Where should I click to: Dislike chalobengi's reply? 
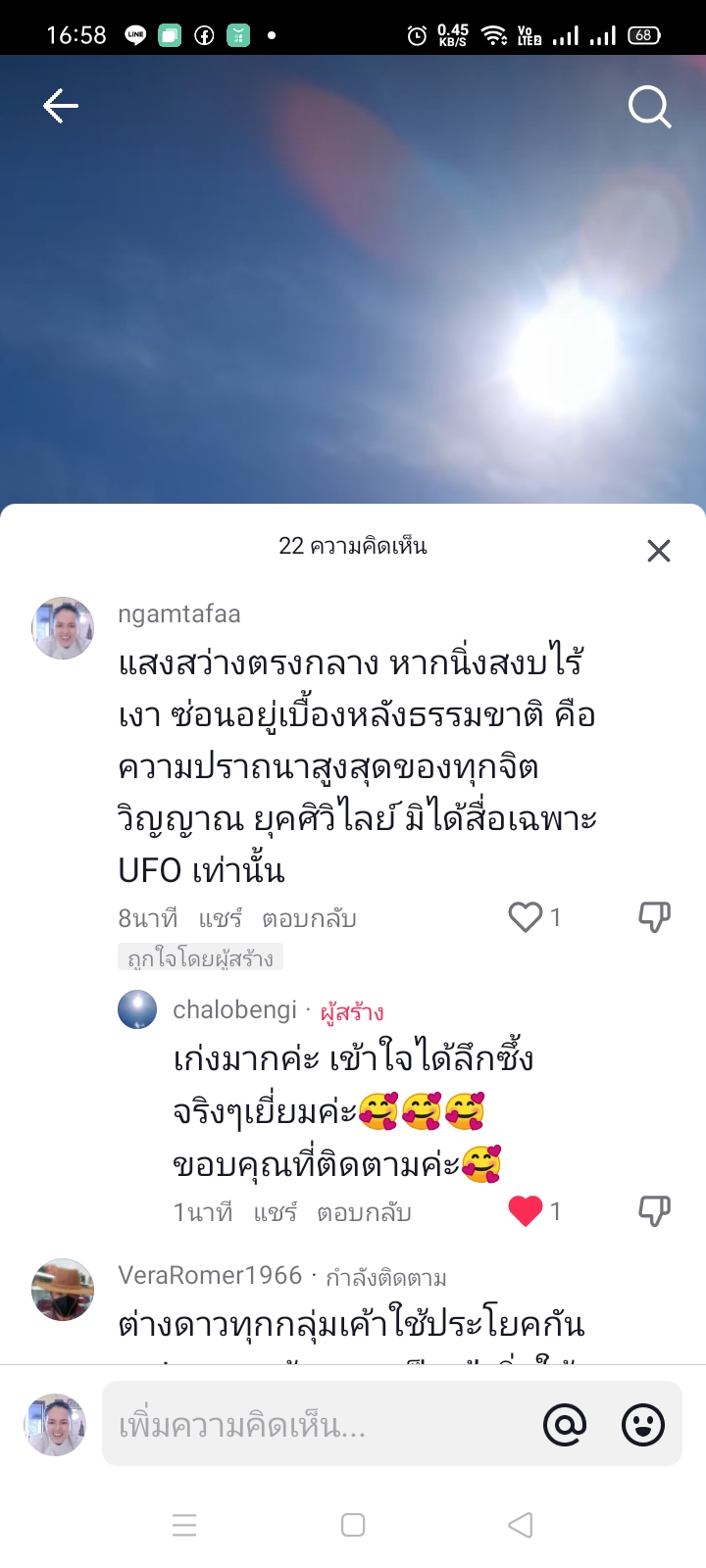(654, 1211)
